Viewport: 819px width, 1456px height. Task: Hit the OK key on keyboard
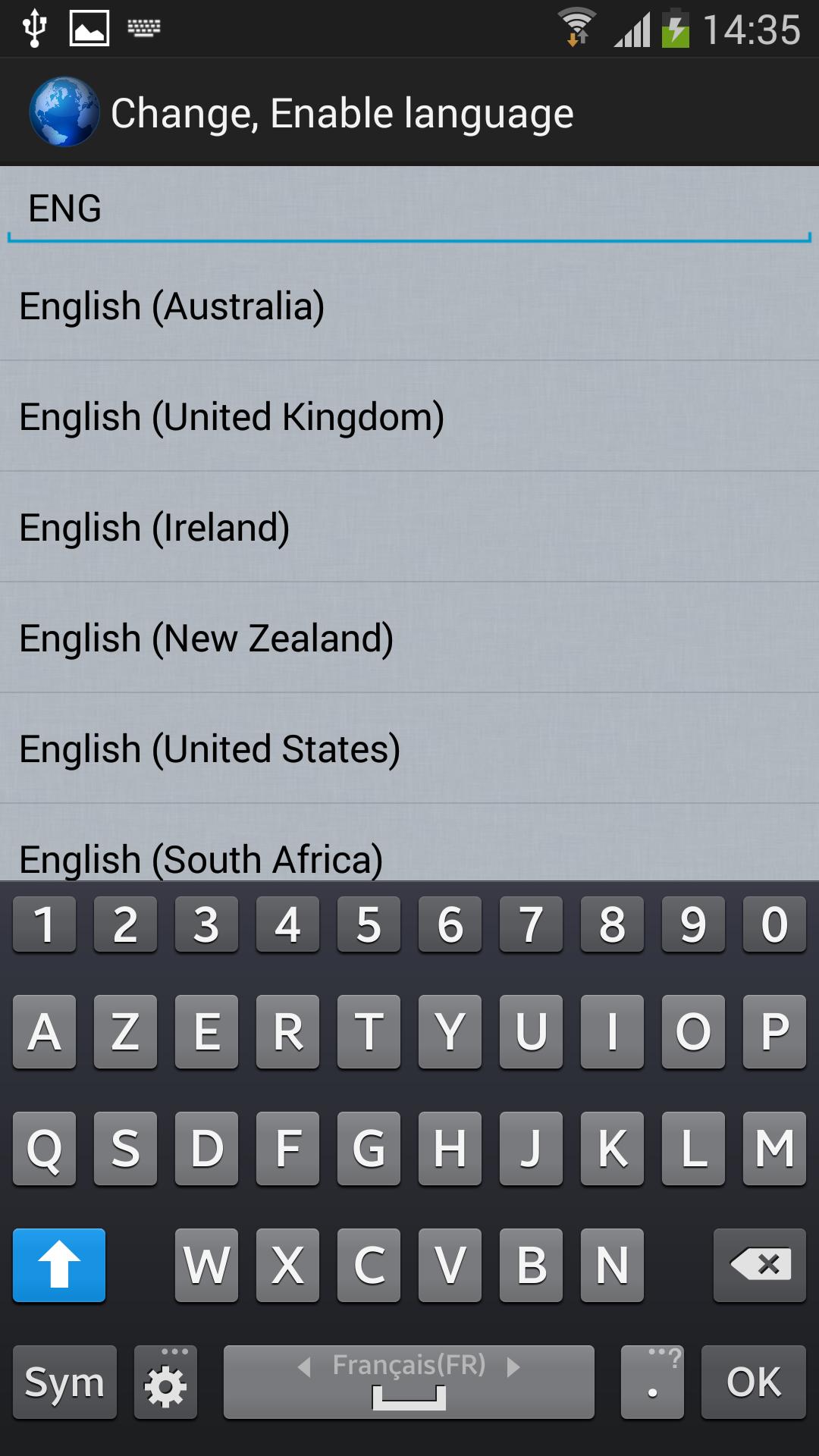[x=753, y=1382]
